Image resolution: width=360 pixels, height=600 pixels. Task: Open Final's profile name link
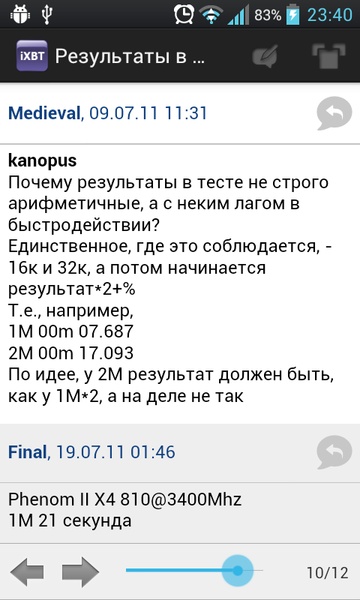[27, 452]
